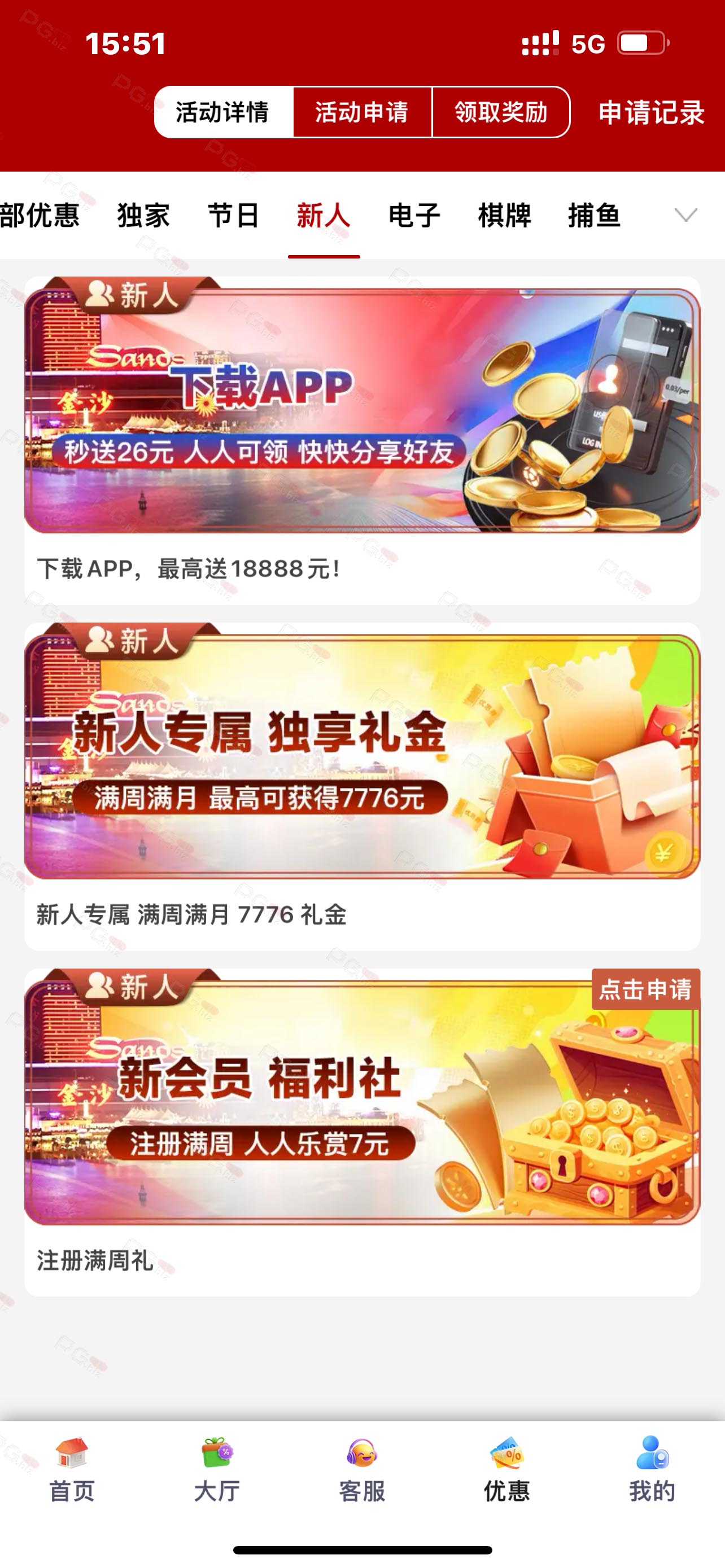This screenshot has width=725, height=1568.
Task: Open the 注册满周礼 promotion card
Action: coord(362,1132)
